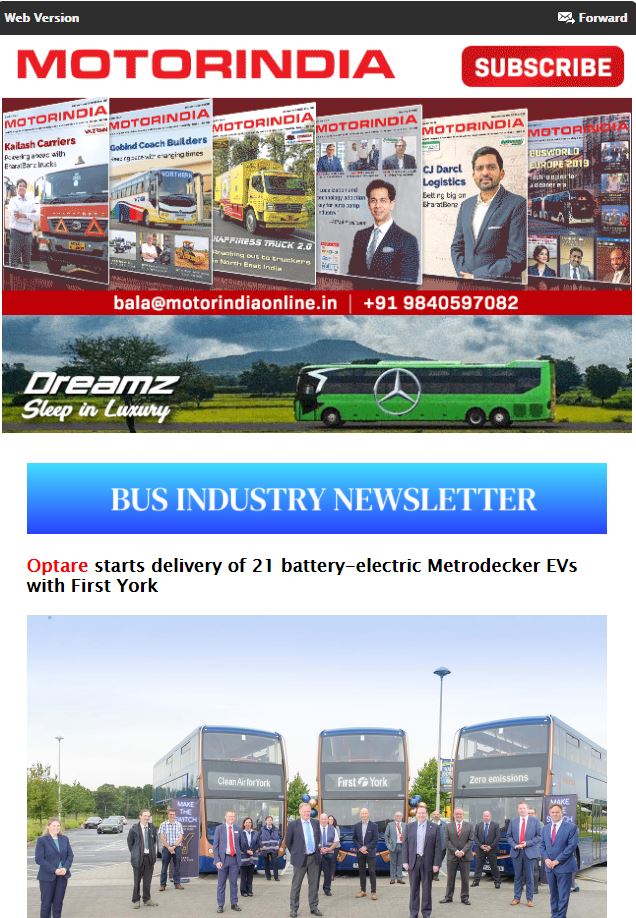The width and height of the screenshot is (636, 918).
Task: Open the MotorIndia magazine covers banner
Action: [x=317, y=205]
